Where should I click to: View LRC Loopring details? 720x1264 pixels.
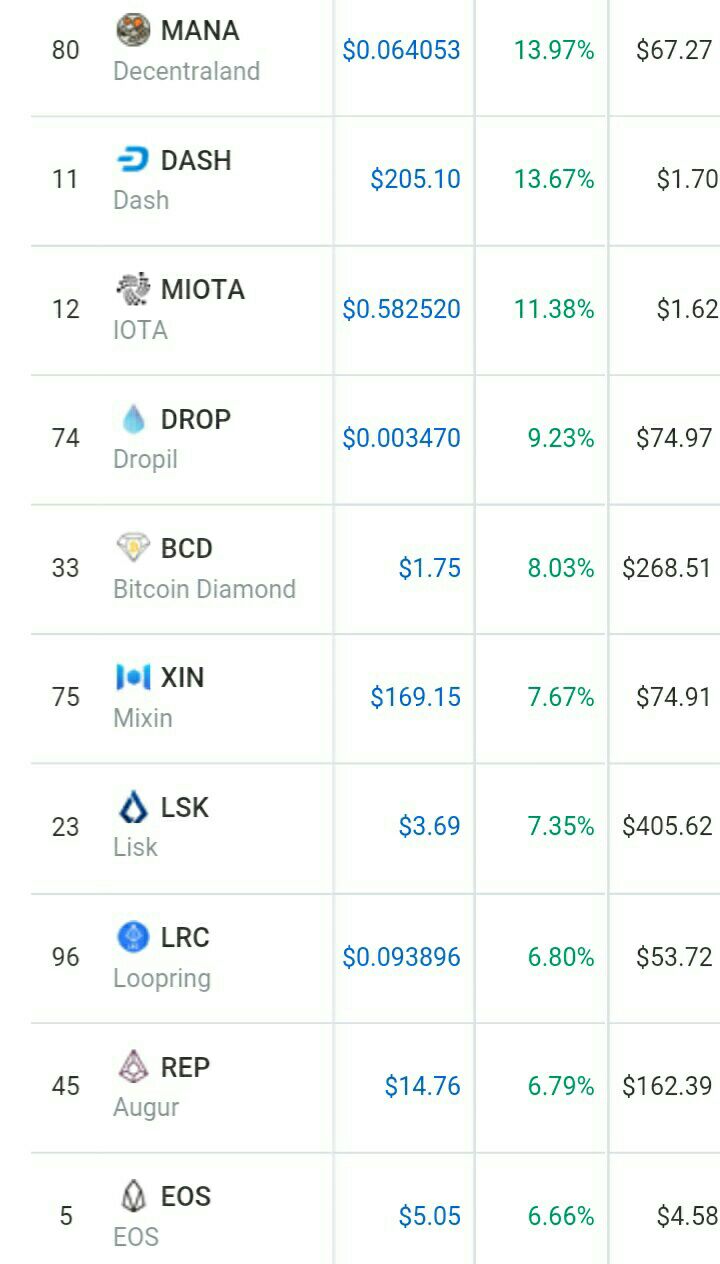185,956
